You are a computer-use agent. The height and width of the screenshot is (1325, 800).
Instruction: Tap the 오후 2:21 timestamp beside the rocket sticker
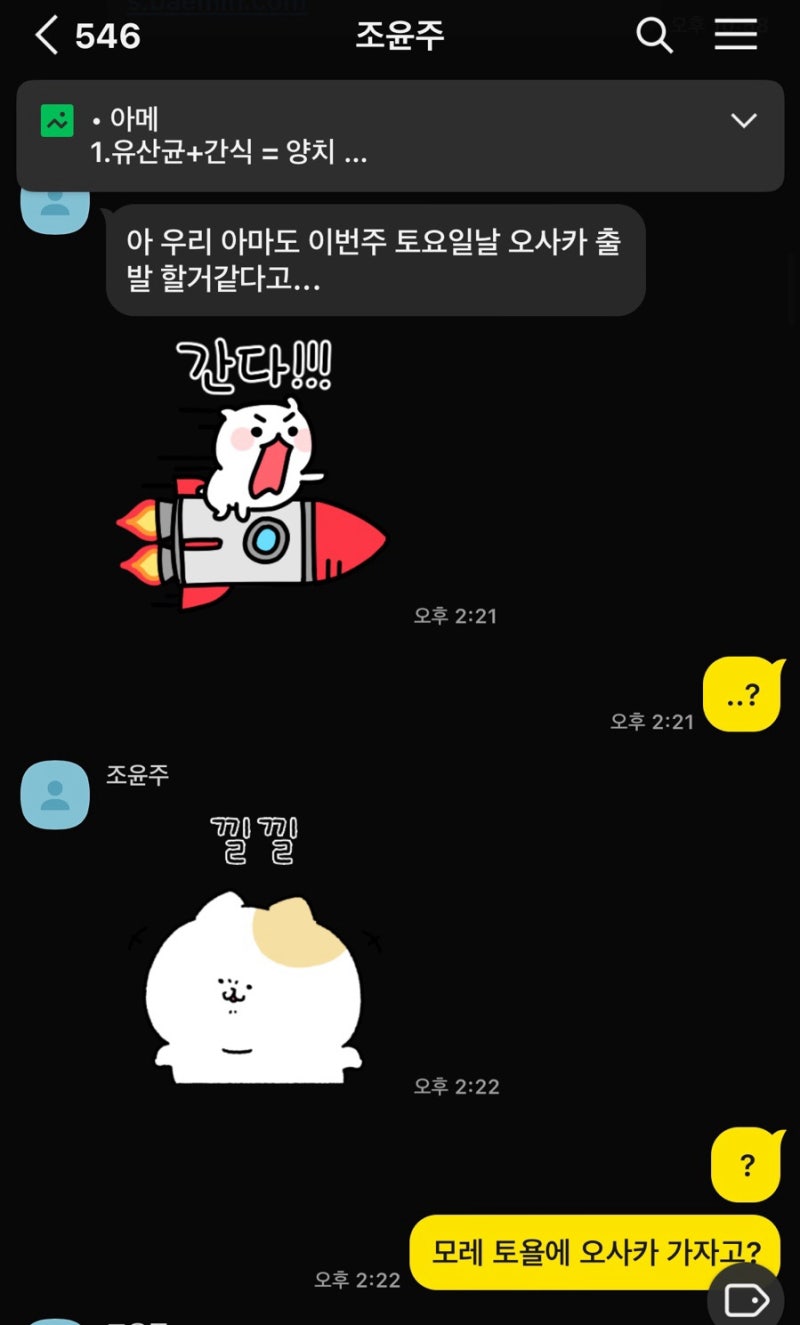click(455, 616)
